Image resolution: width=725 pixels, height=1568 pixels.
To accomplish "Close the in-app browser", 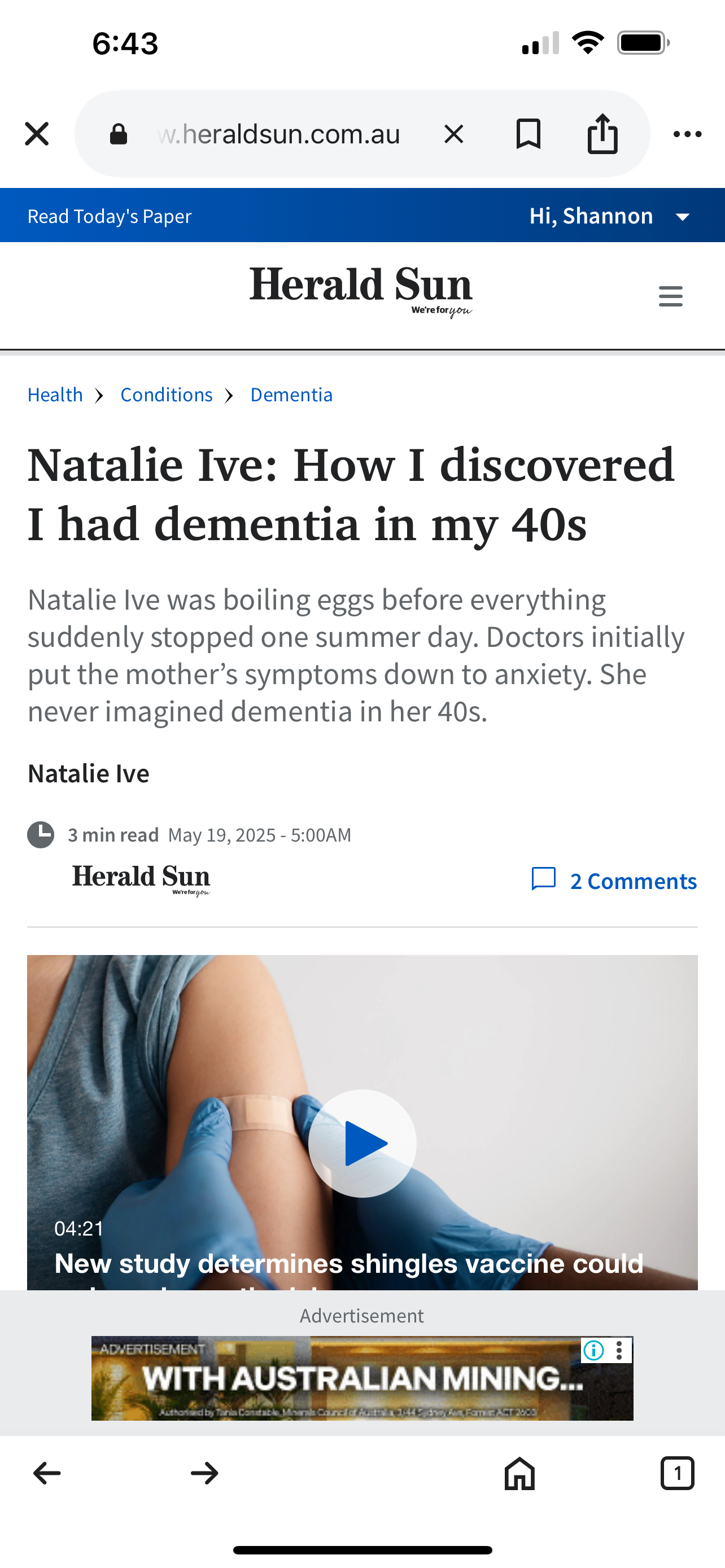I will (x=37, y=133).
